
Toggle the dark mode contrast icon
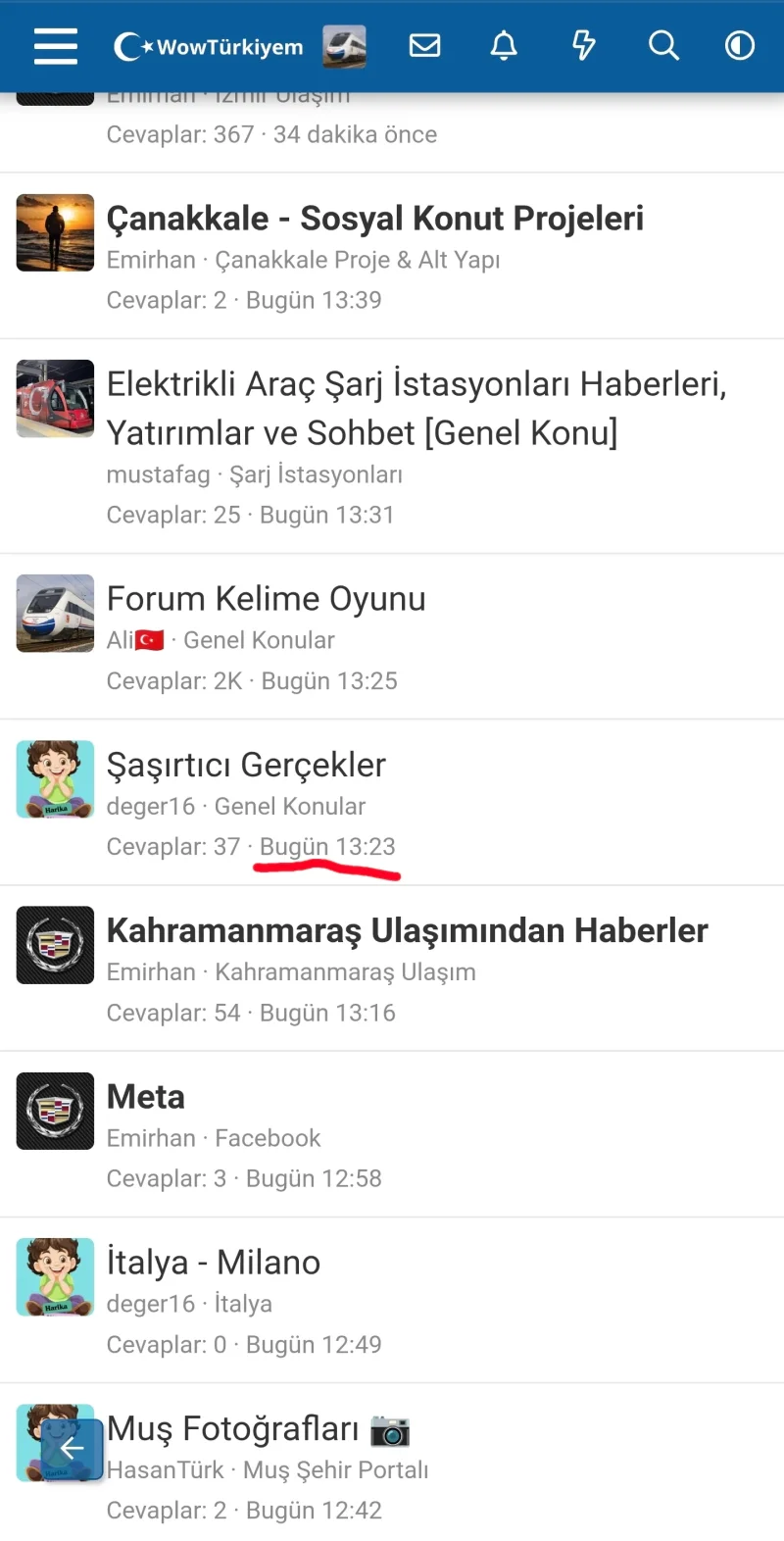(740, 45)
